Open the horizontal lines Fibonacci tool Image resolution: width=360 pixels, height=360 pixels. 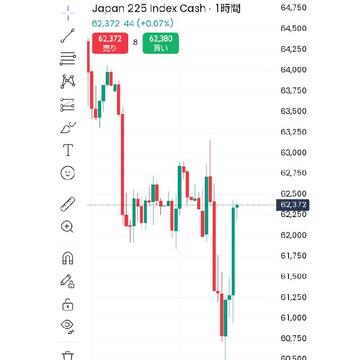68,59
